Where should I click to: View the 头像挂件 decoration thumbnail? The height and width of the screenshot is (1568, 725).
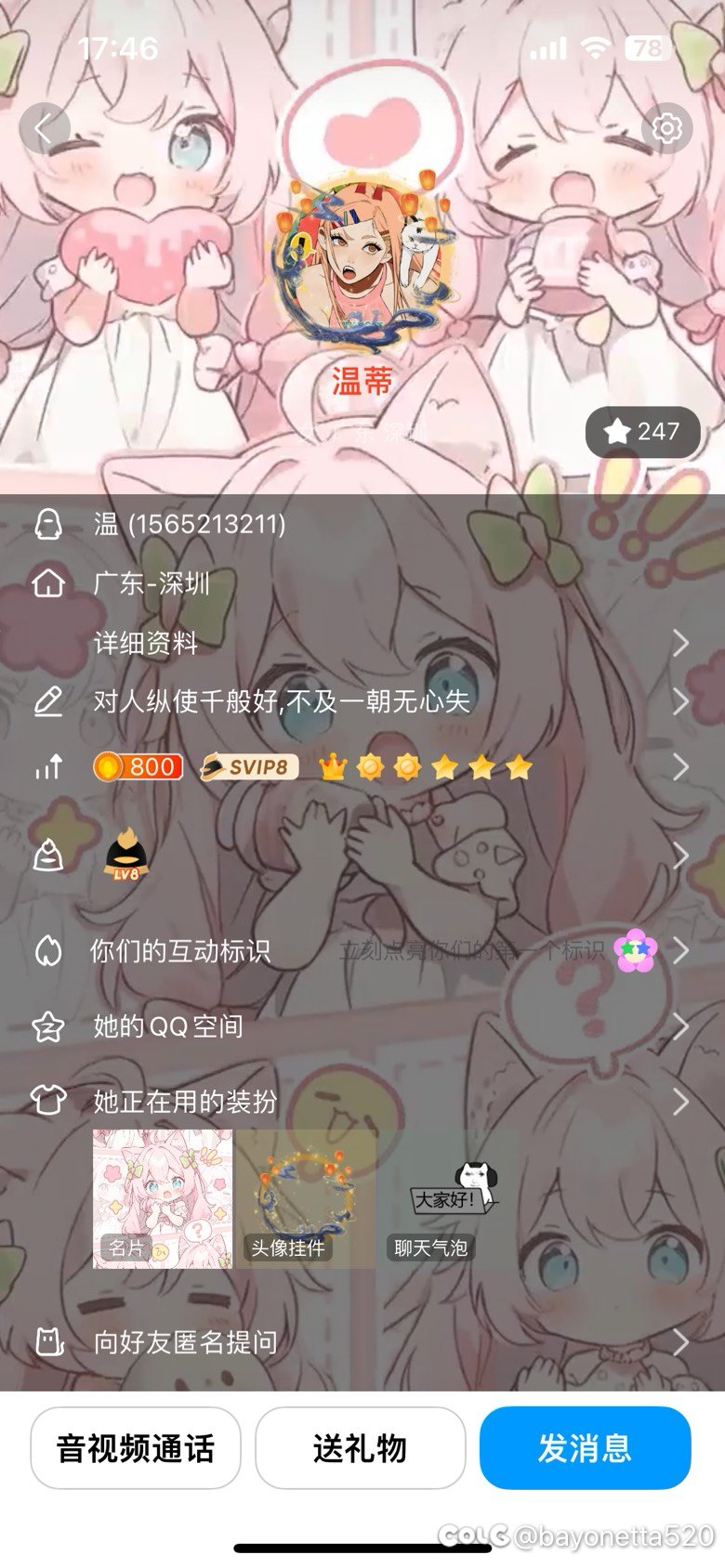[306, 1199]
